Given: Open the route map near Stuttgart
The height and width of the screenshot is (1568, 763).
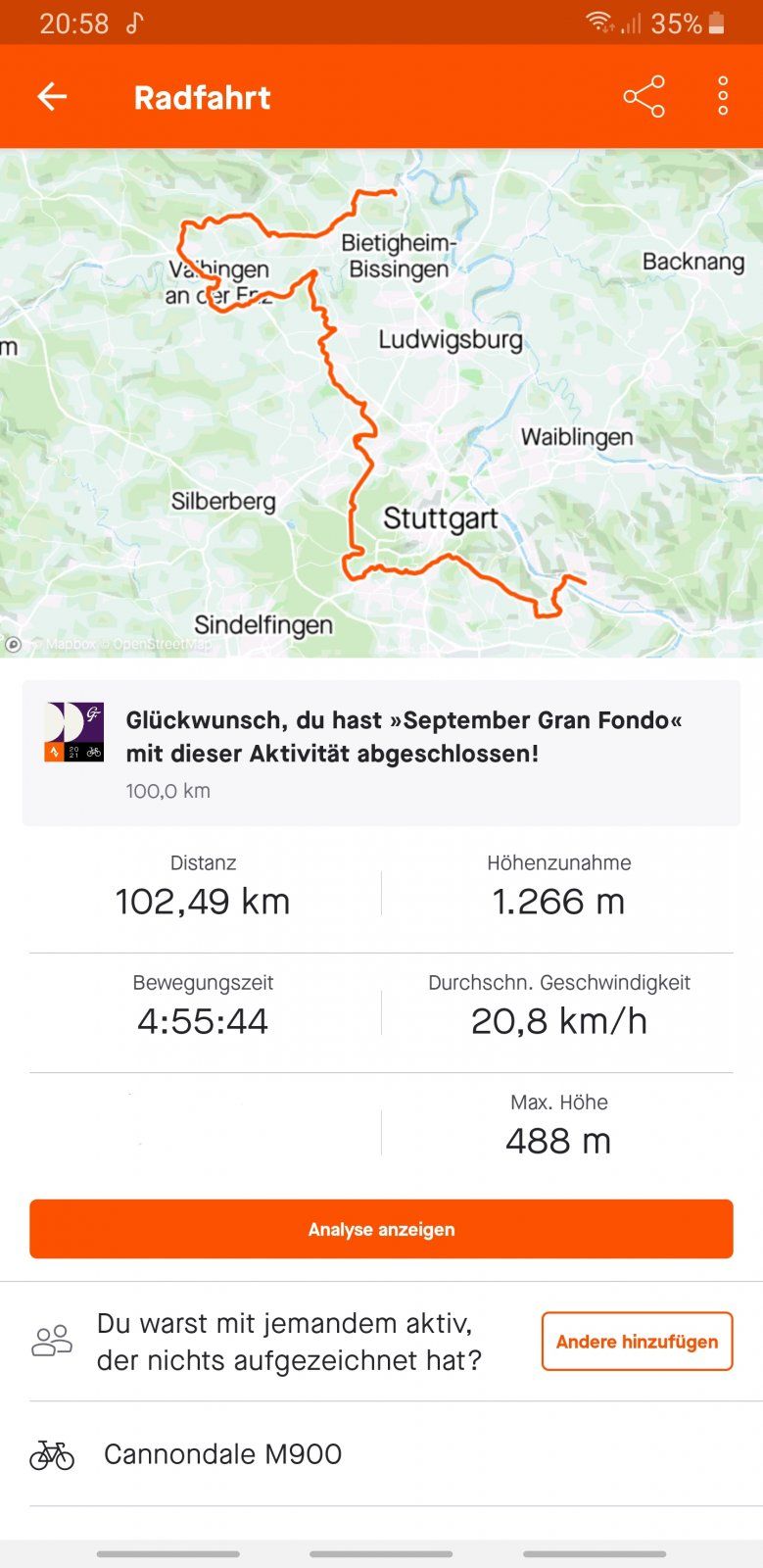Looking at the screenshot, I should [440, 517].
